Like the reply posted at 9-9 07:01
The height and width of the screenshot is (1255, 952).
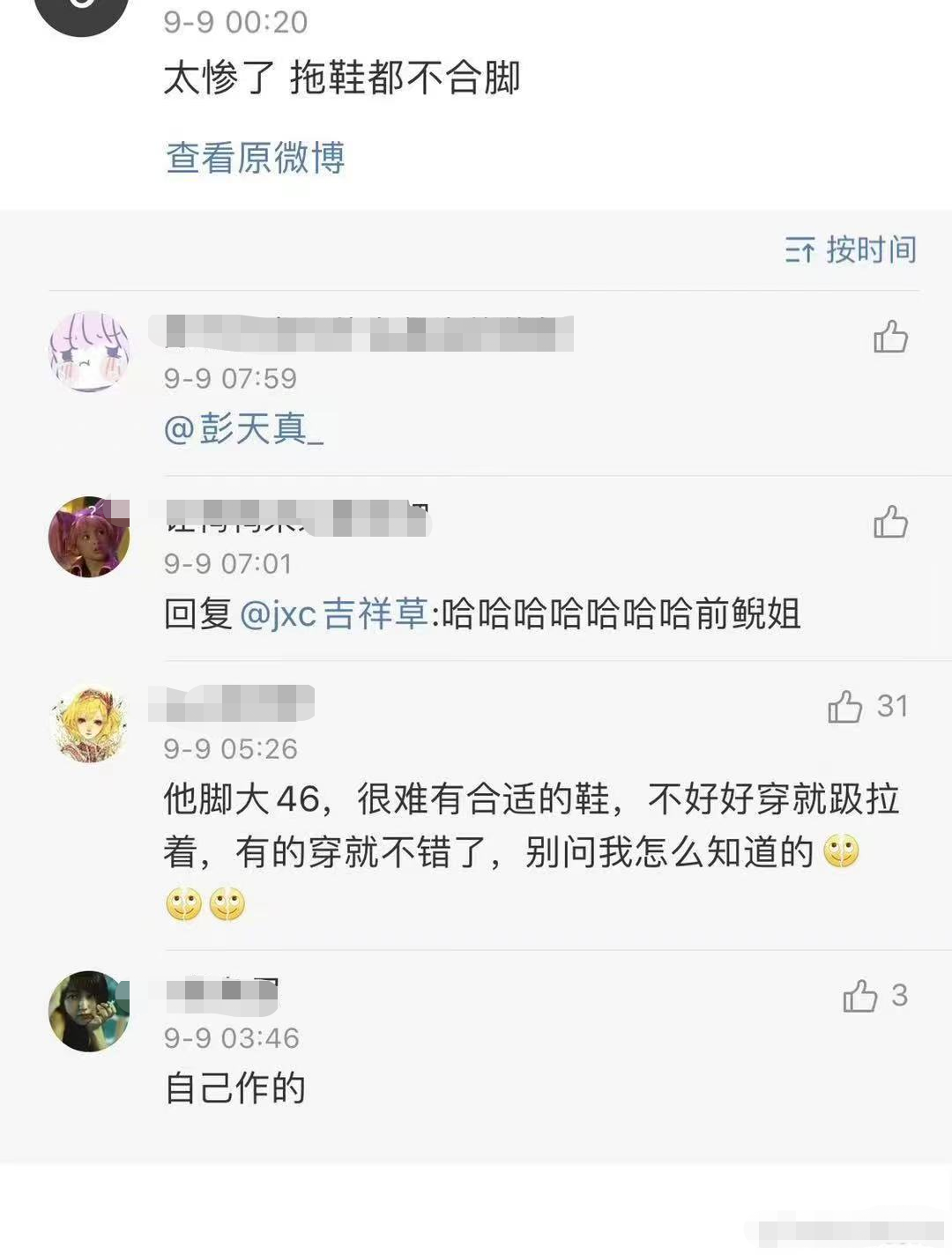pos(890,523)
